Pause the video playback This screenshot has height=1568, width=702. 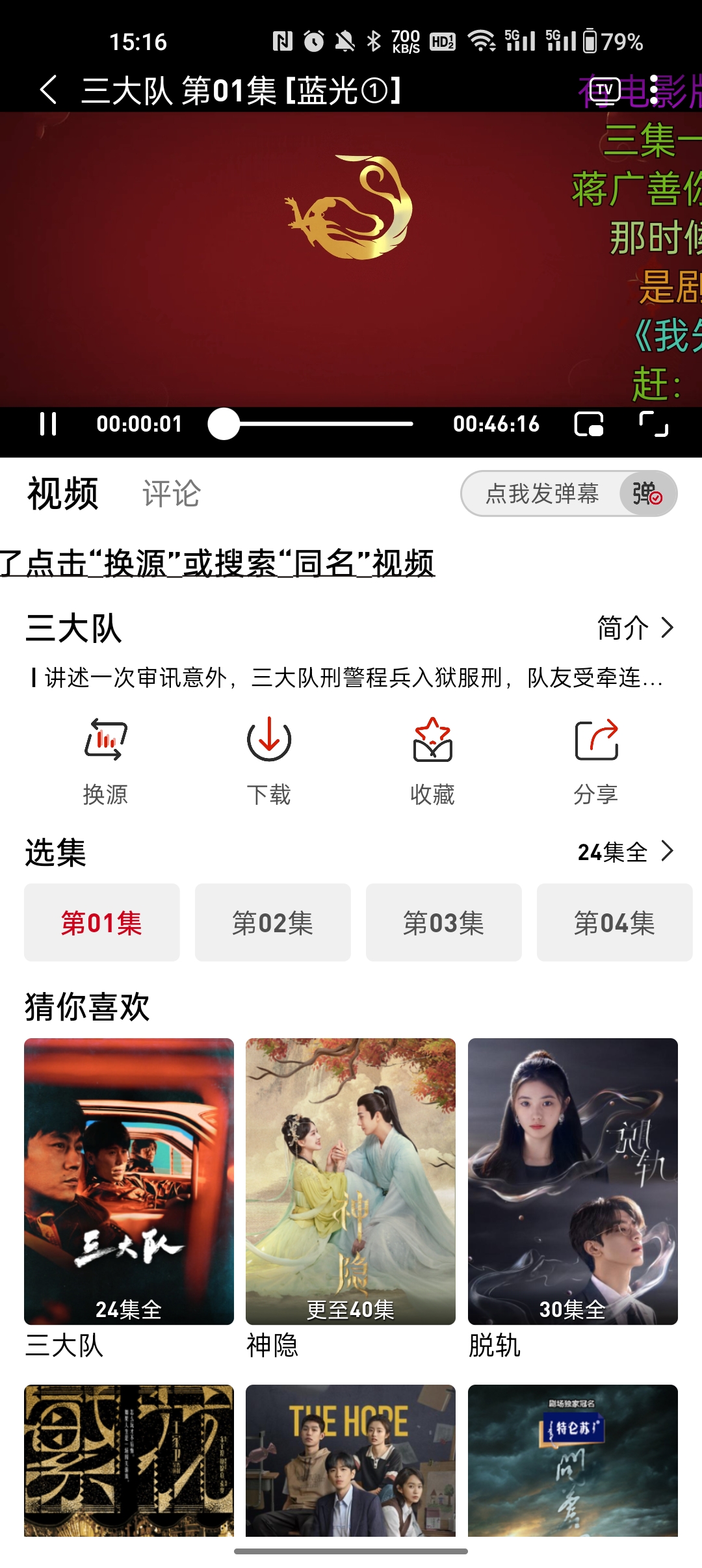(48, 424)
